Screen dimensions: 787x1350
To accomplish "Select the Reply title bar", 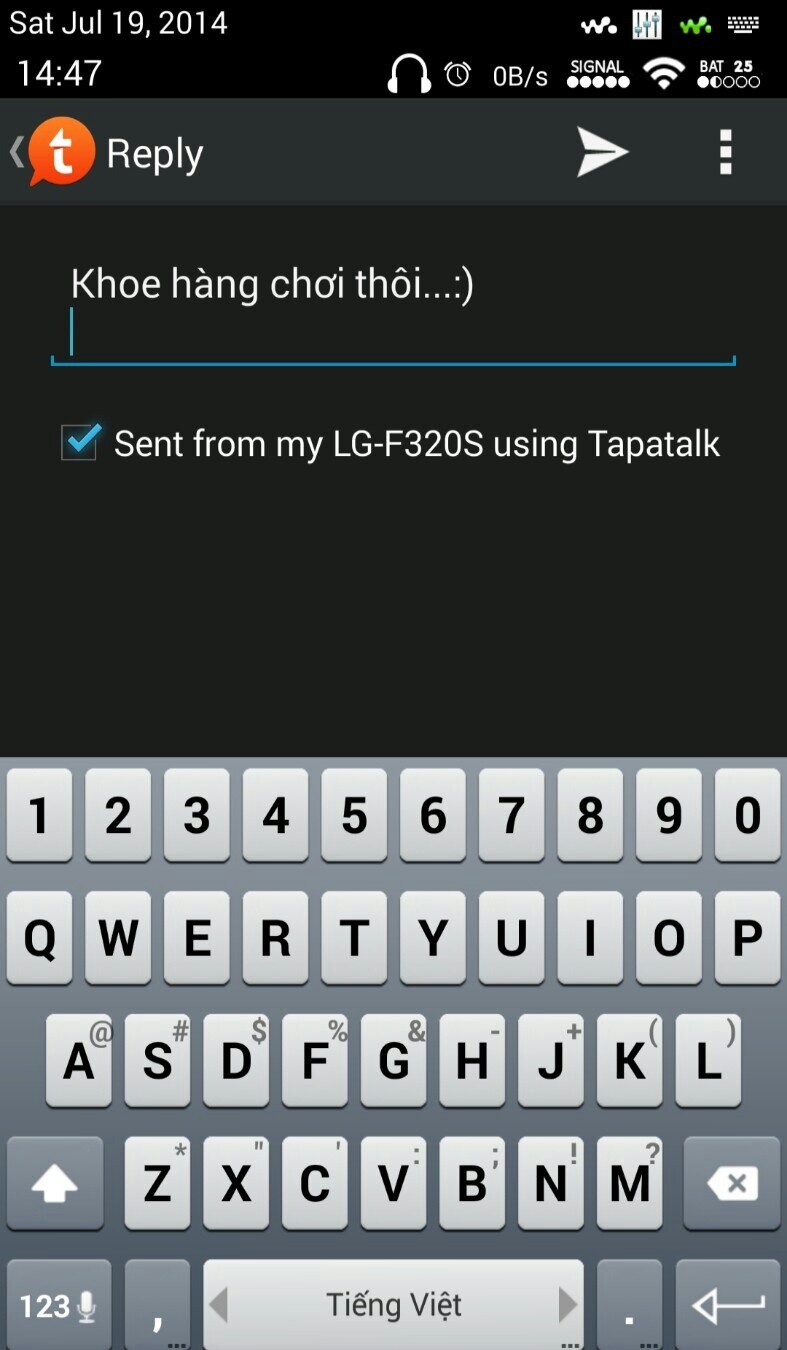I will pos(154,152).
